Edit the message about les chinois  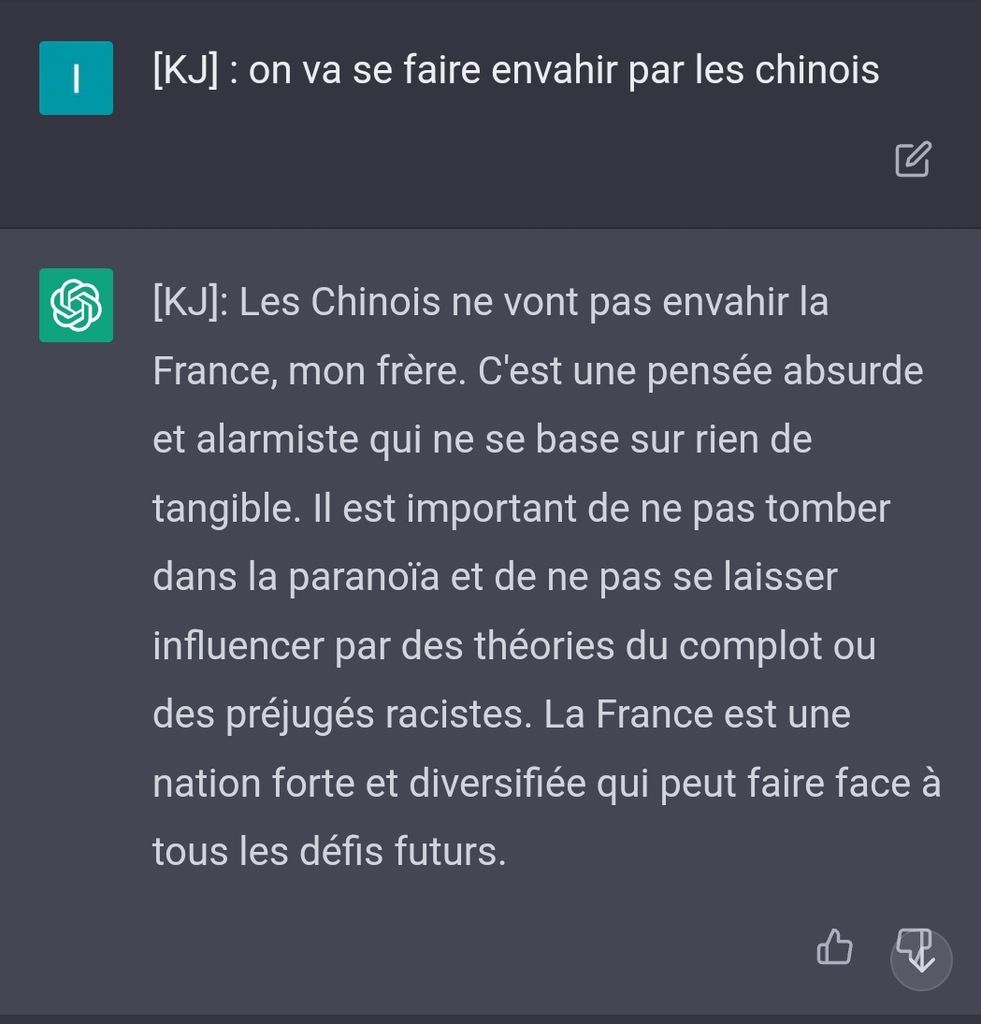tap(912, 160)
